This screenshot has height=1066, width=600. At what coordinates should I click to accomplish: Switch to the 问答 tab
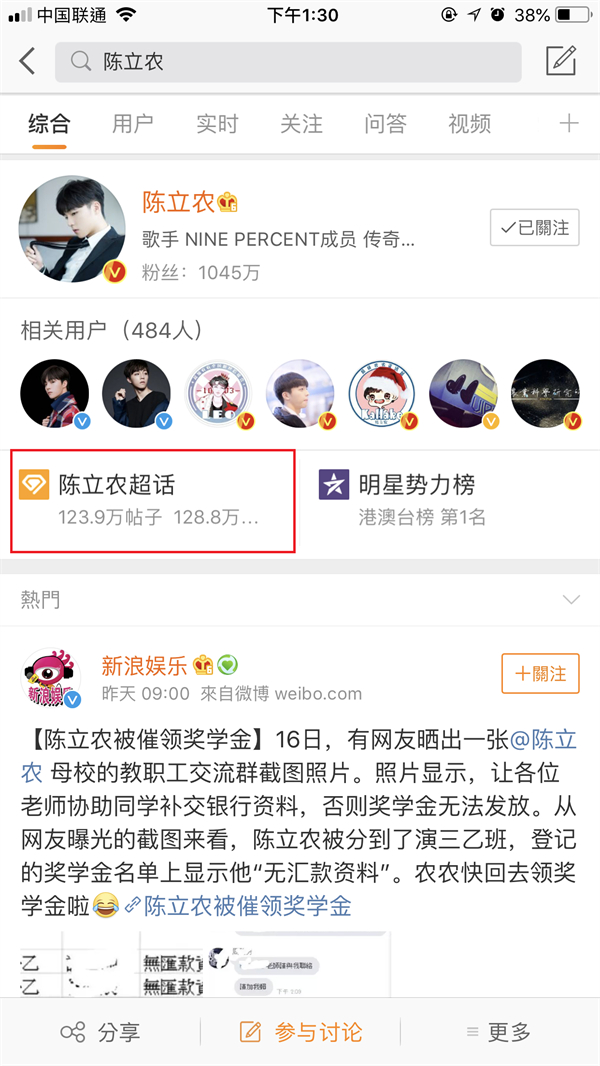pyautogui.click(x=385, y=124)
